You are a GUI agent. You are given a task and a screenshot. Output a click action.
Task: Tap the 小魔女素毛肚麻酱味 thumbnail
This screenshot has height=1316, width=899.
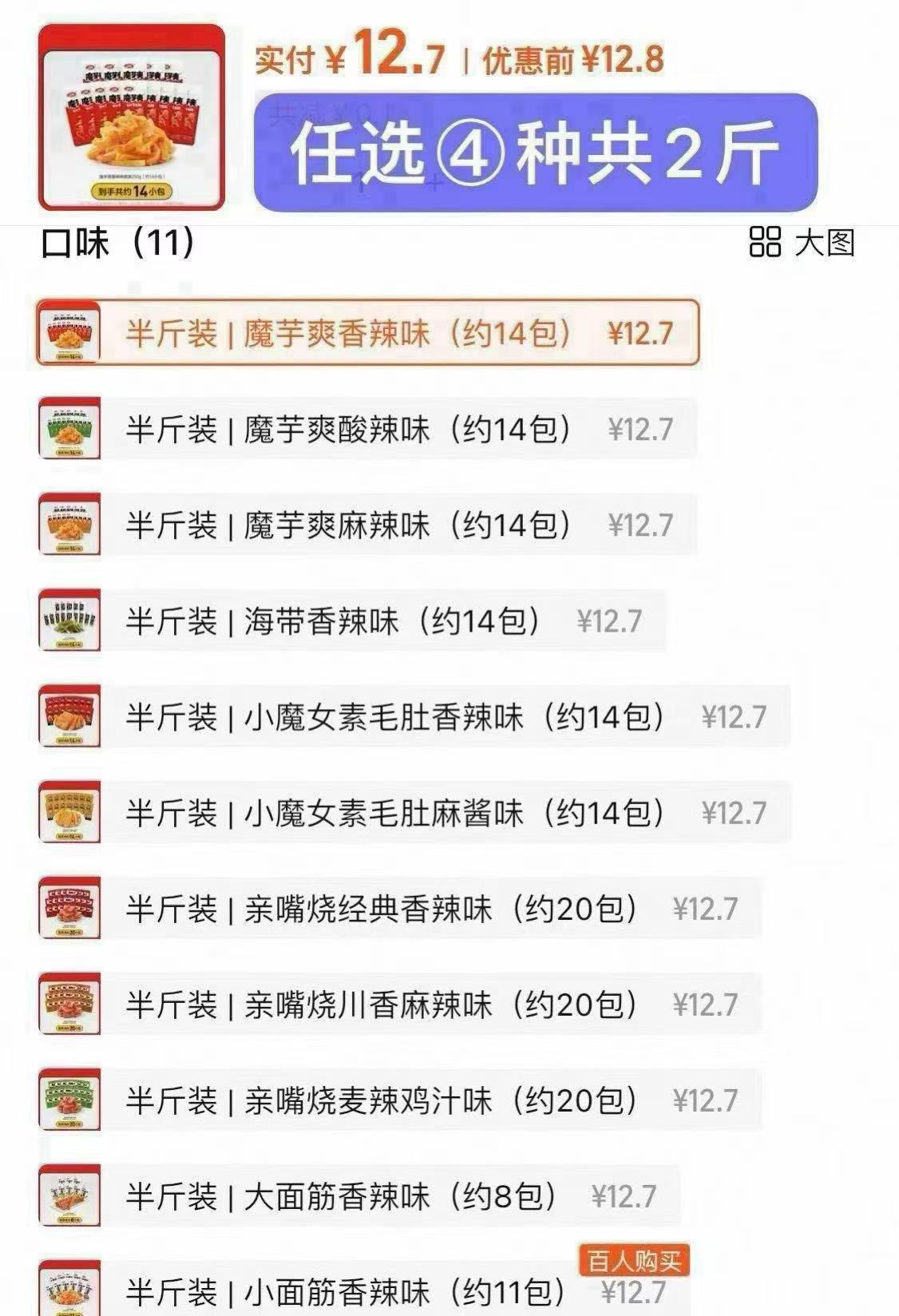(x=68, y=811)
